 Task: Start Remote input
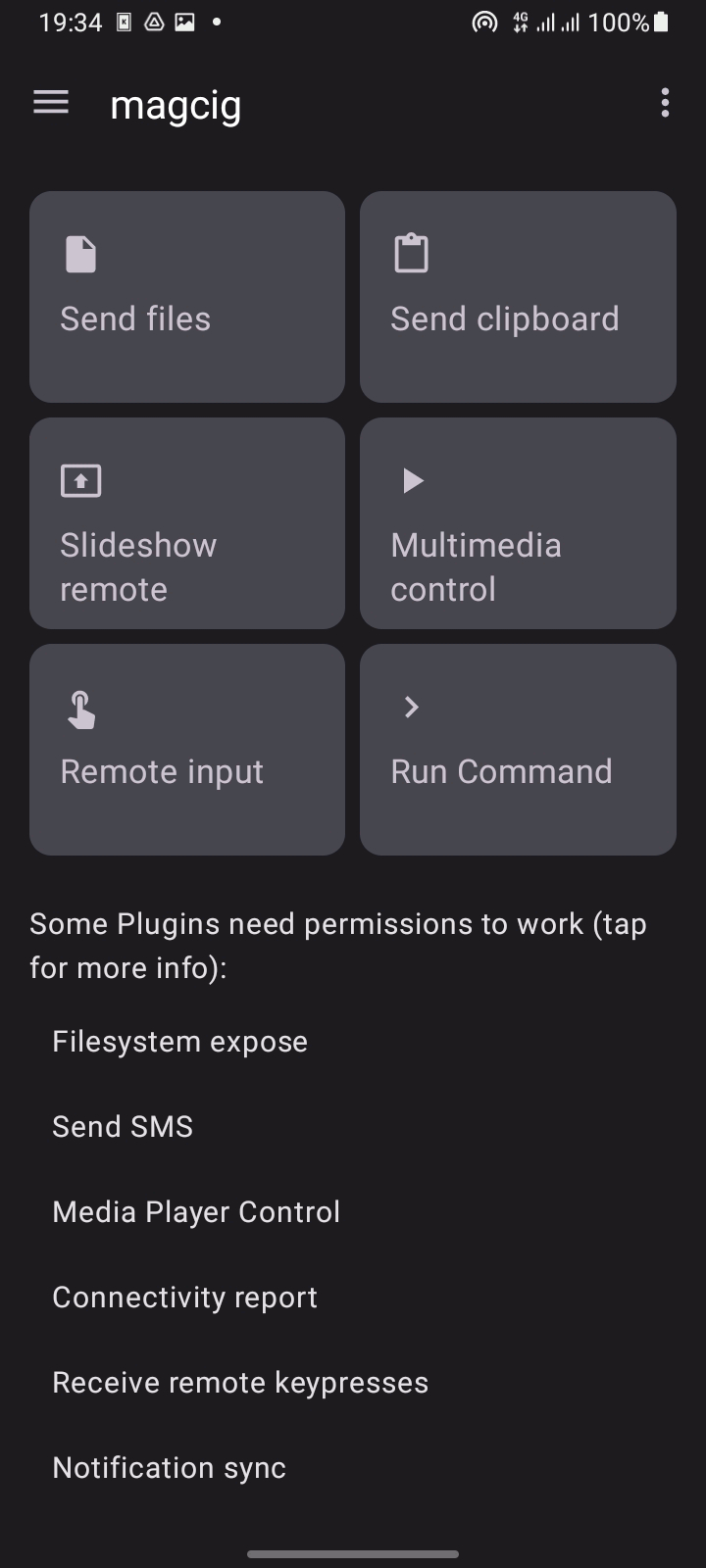tap(187, 750)
